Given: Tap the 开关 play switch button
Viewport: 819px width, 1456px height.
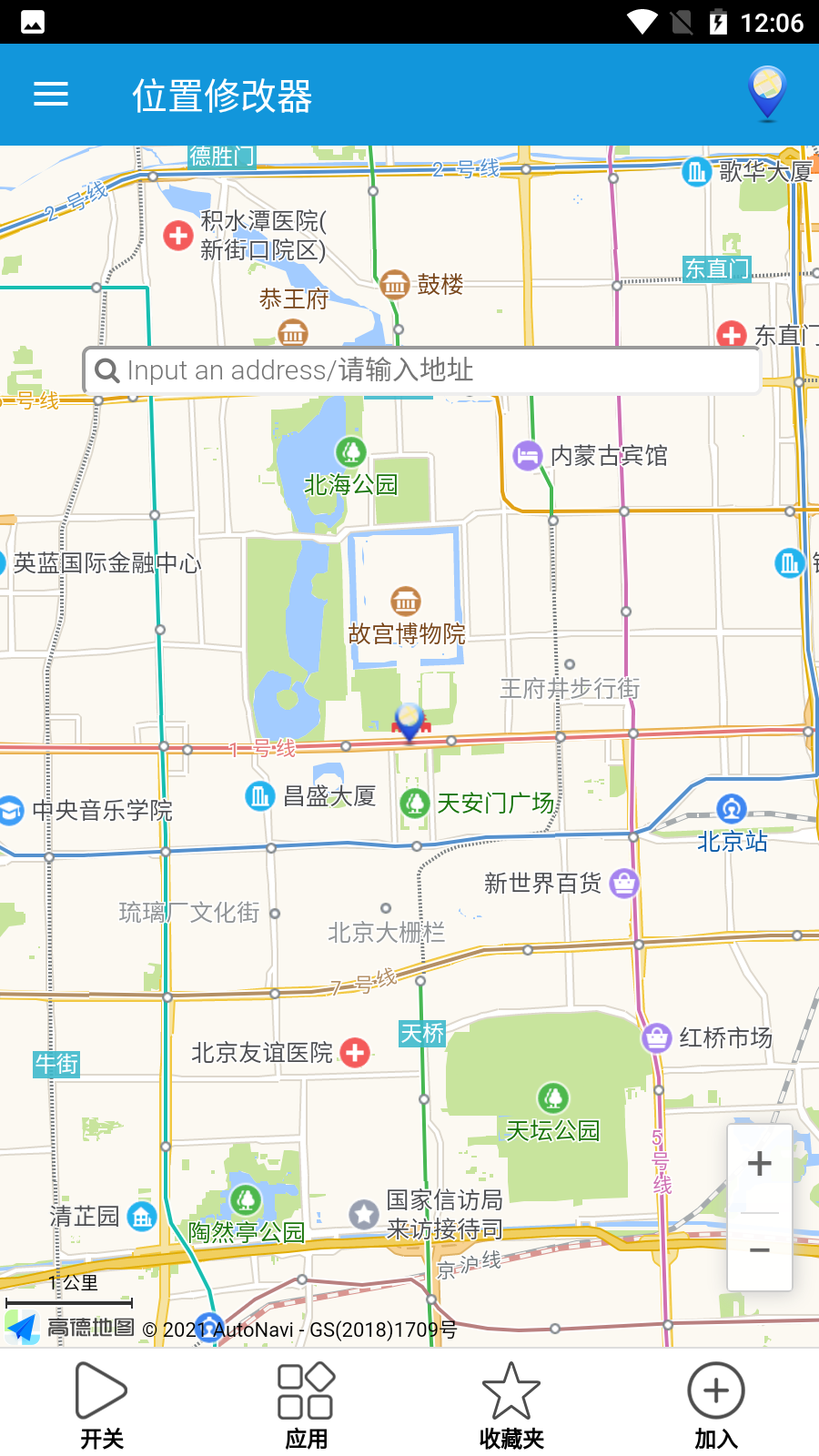Looking at the screenshot, I should (x=101, y=1404).
